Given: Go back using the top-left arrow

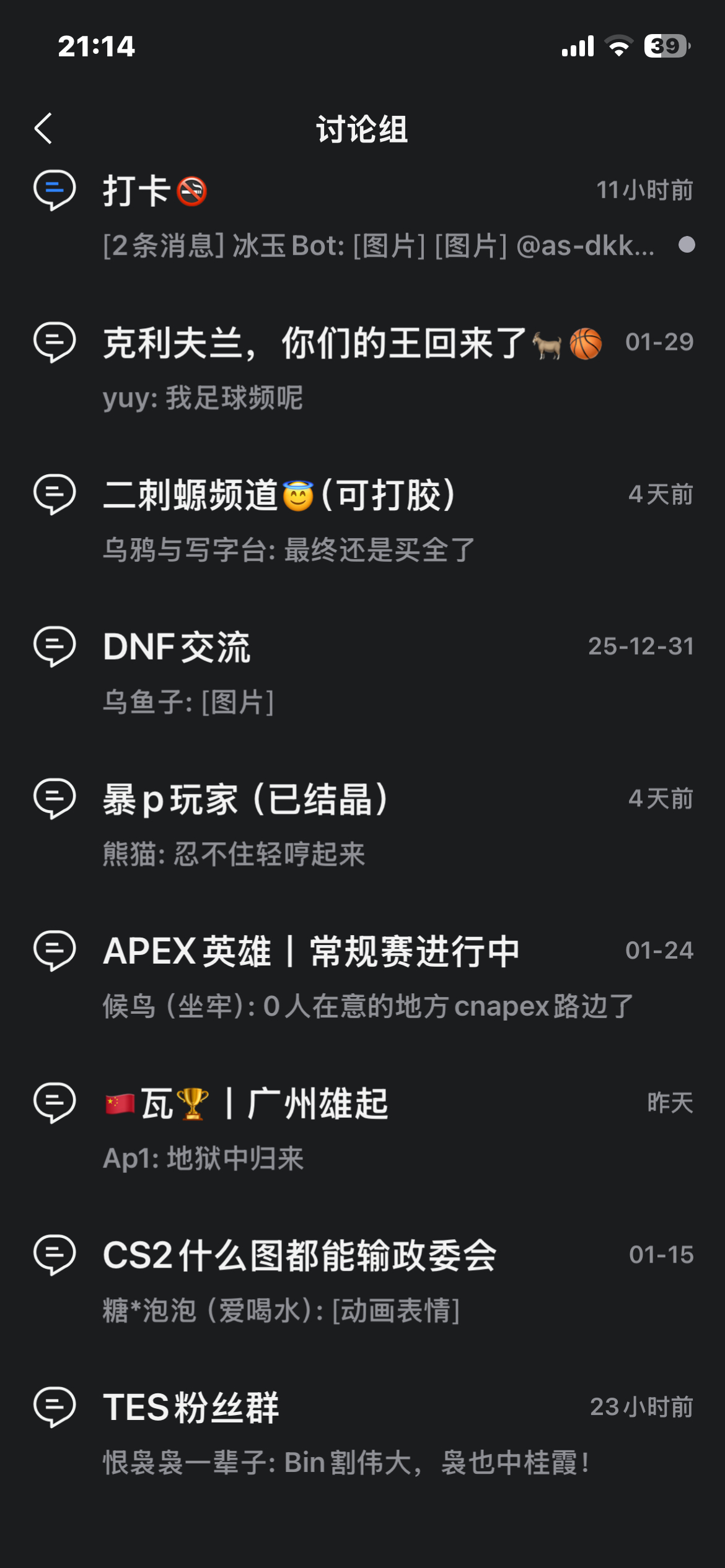Looking at the screenshot, I should click(43, 129).
